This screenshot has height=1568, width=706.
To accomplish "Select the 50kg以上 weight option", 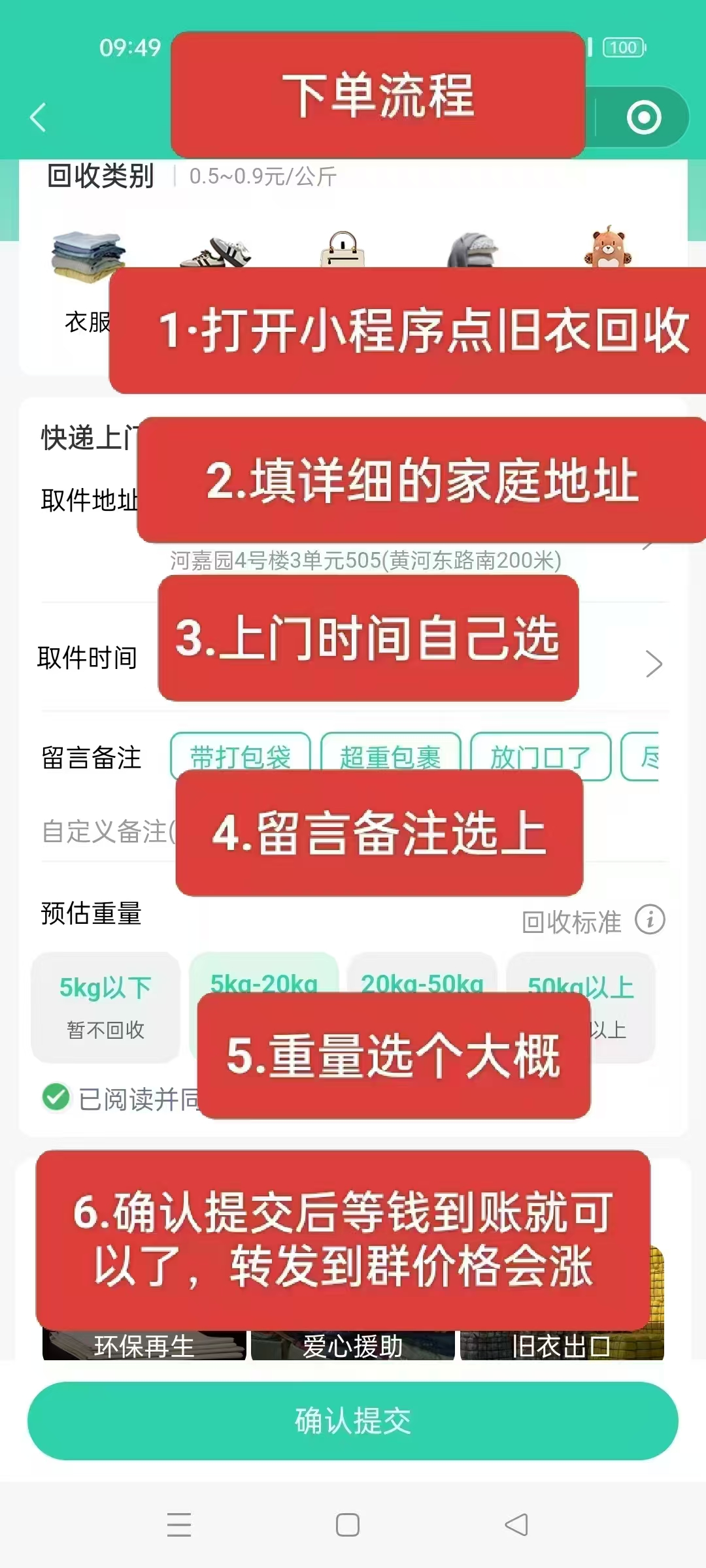I will [582, 987].
